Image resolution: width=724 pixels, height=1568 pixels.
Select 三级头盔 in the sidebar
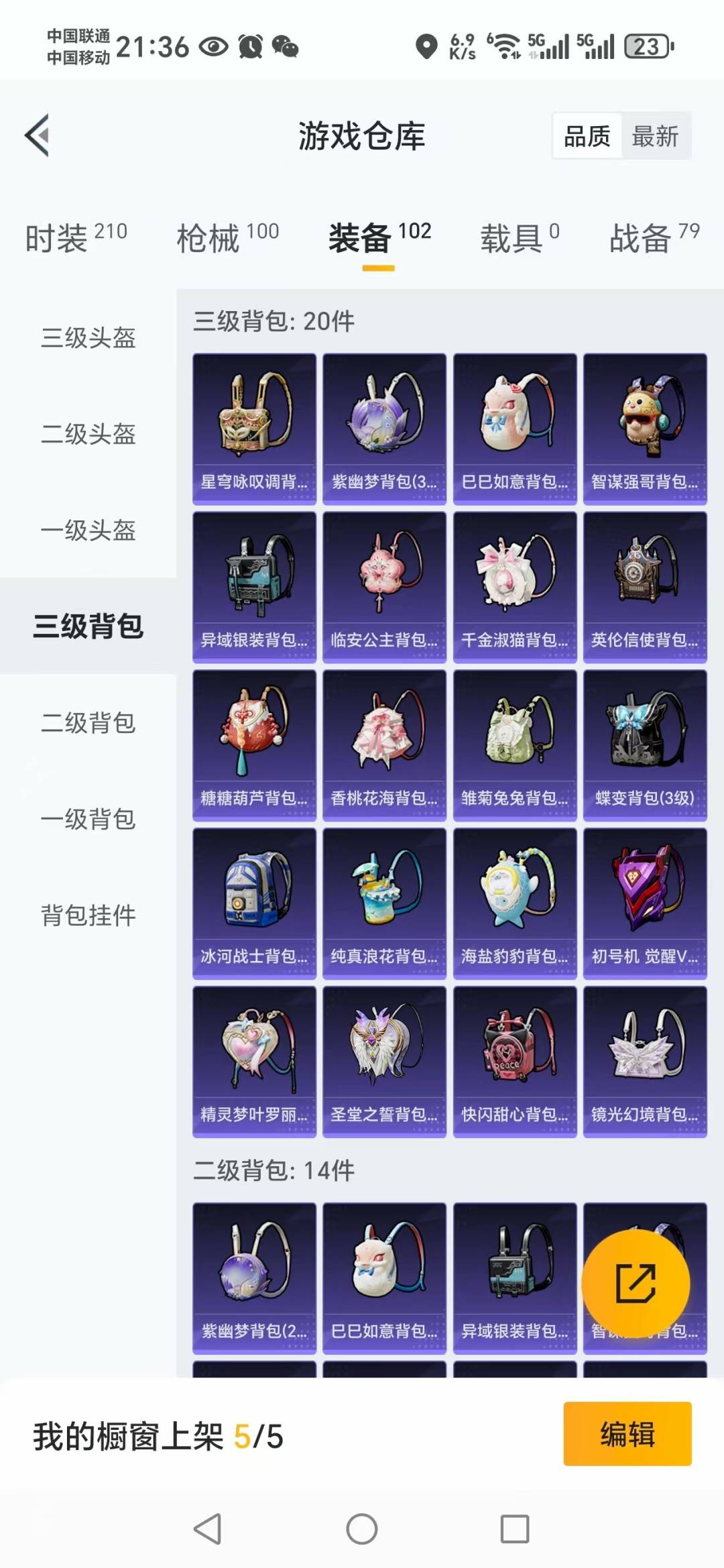pyautogui.click(x=88, y=337)
